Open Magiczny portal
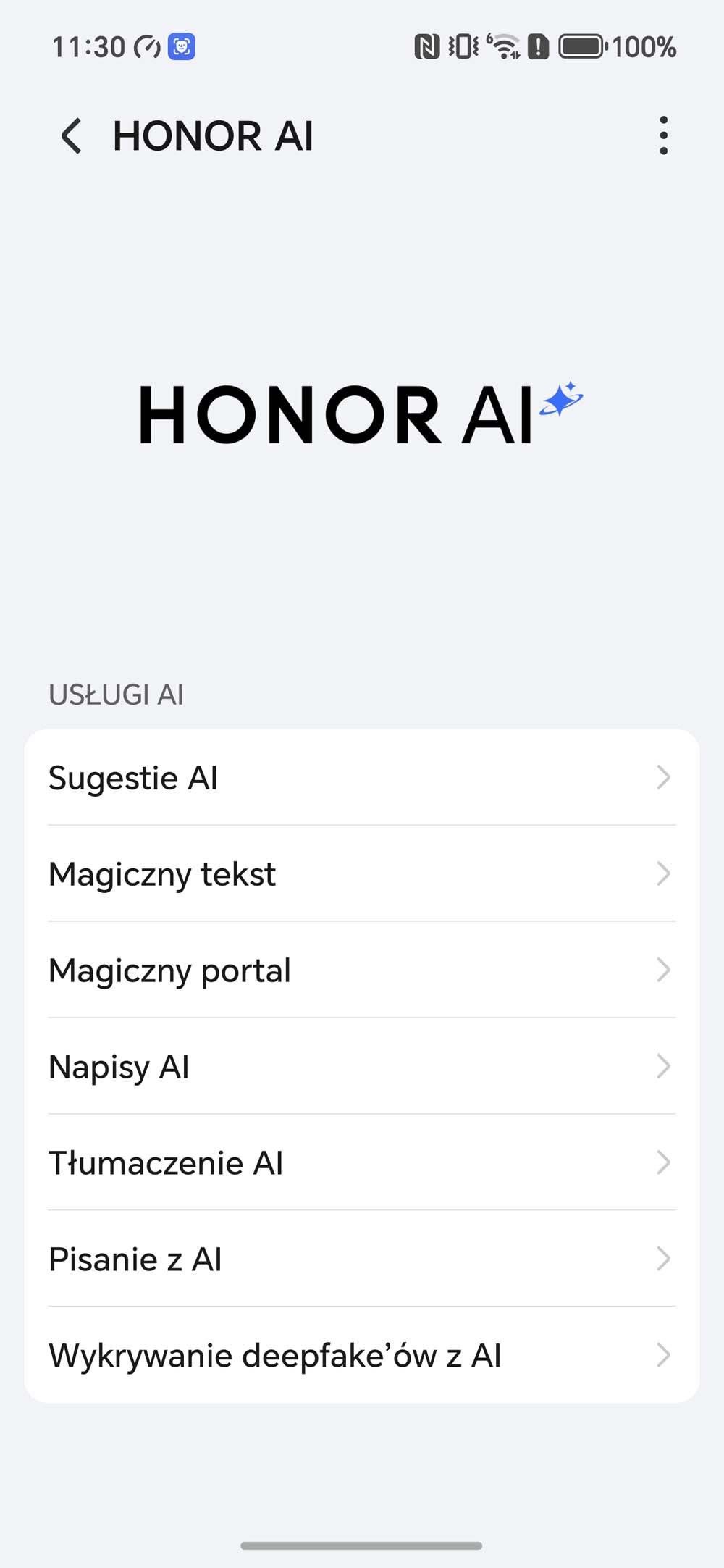The height and width of the screenshot is (1568, 724). [x=362, y=970]
